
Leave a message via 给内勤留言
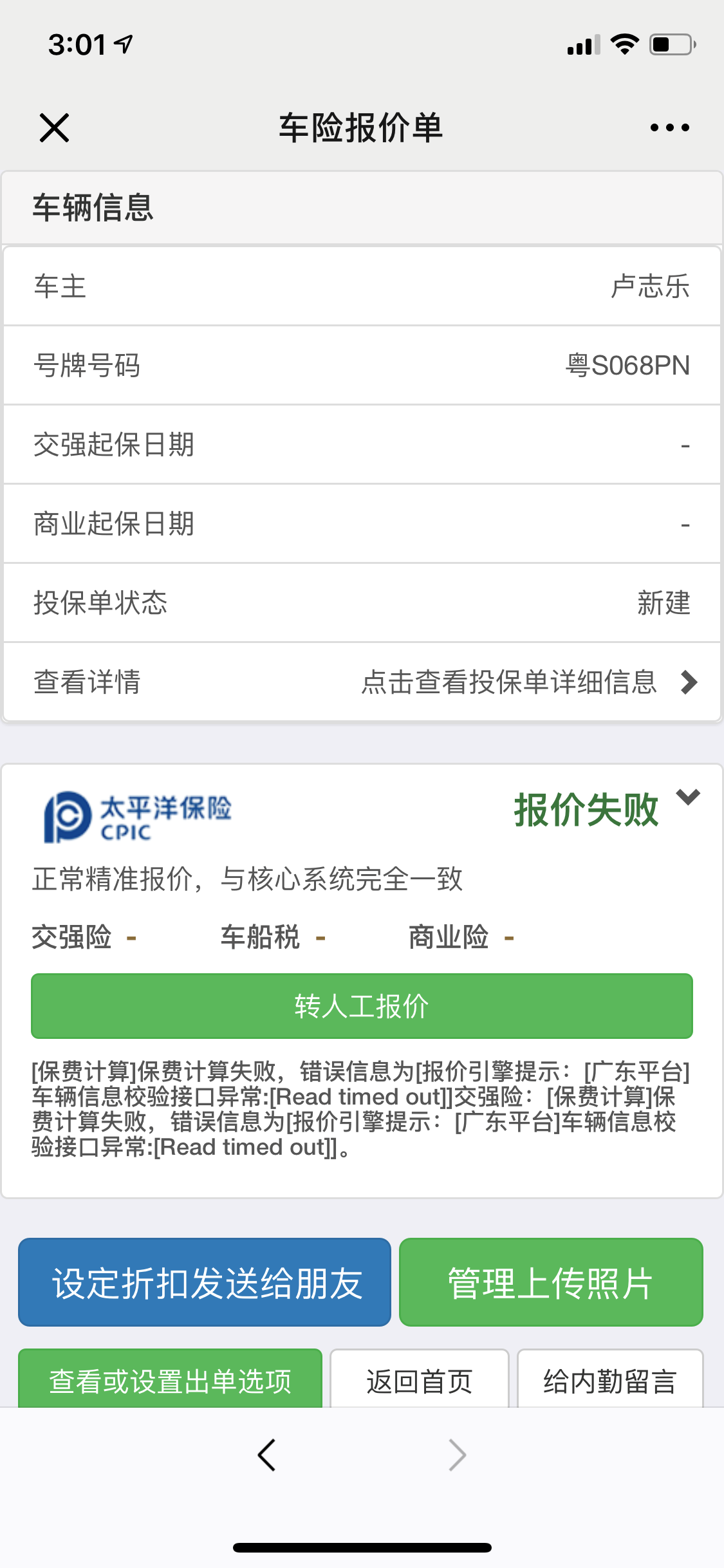(610, 1380)
